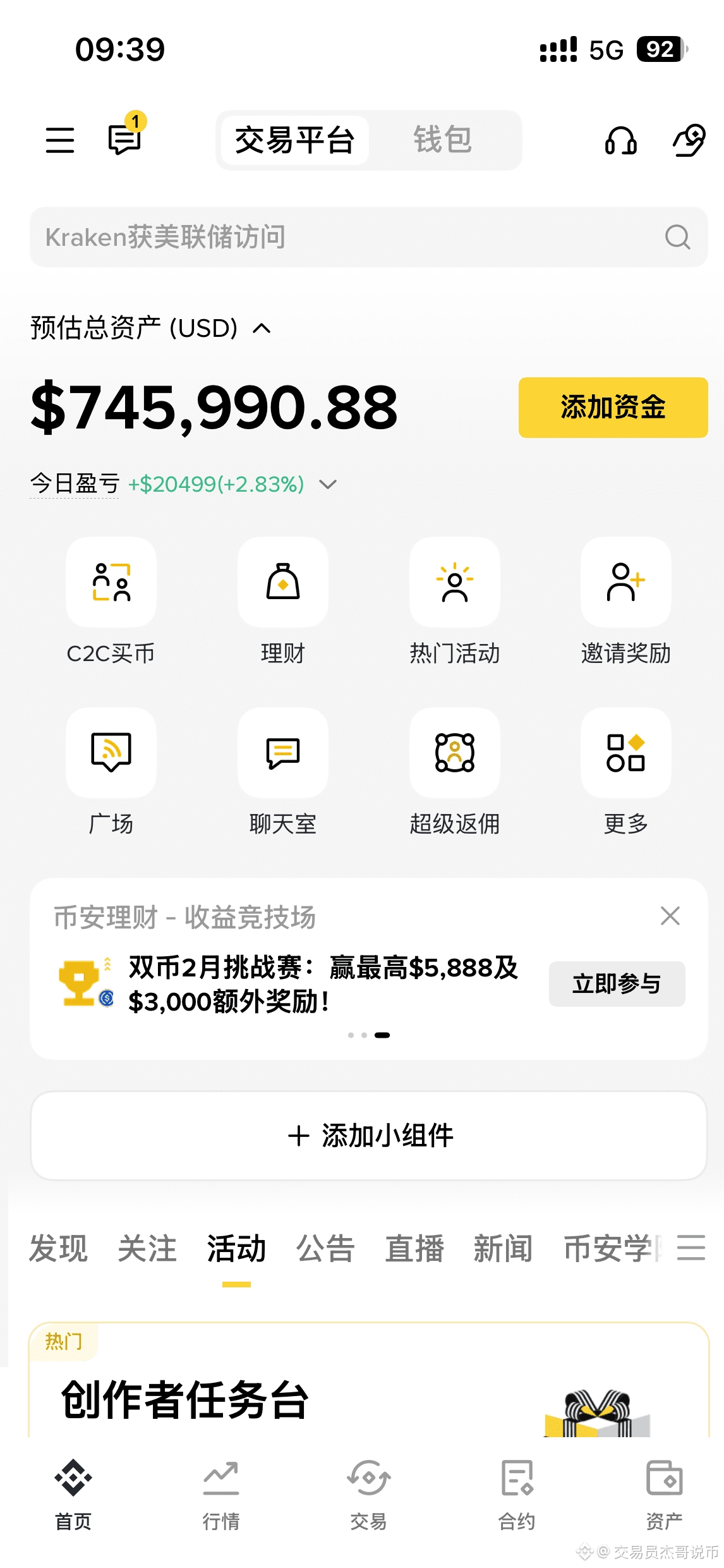Open customer support headset icon
724x1568 pixels.
620,140
